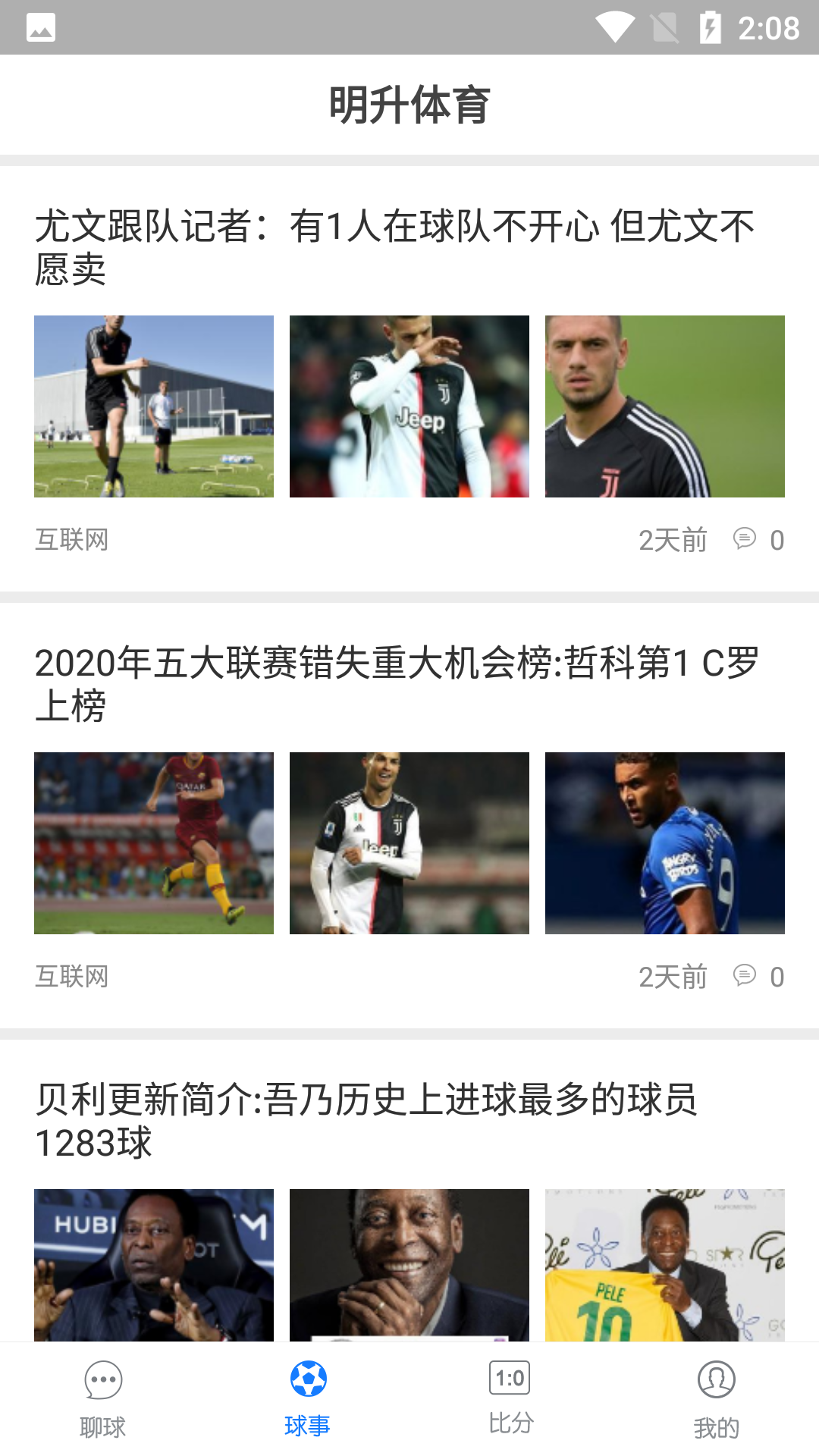The width and height of the screenshot is (819, 1456).
Task: Click the 互联网 source label on first article
Action: pos(72,539)
